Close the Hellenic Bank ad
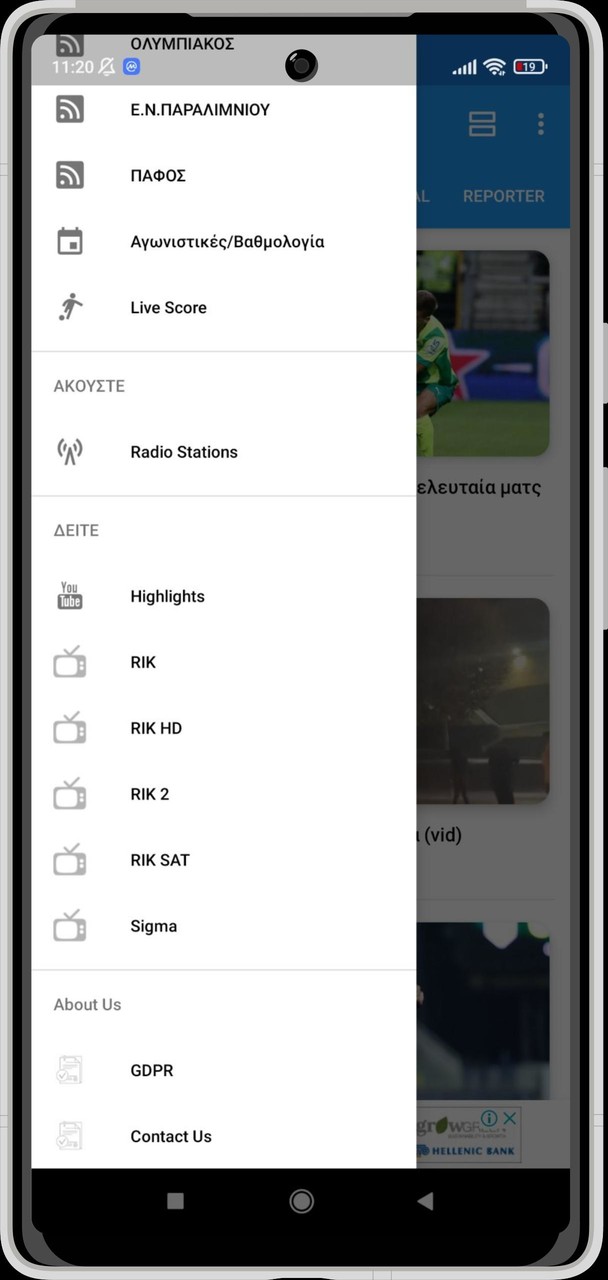The width and height of the screenshot is (608, 1280). tap(510, 1118)
